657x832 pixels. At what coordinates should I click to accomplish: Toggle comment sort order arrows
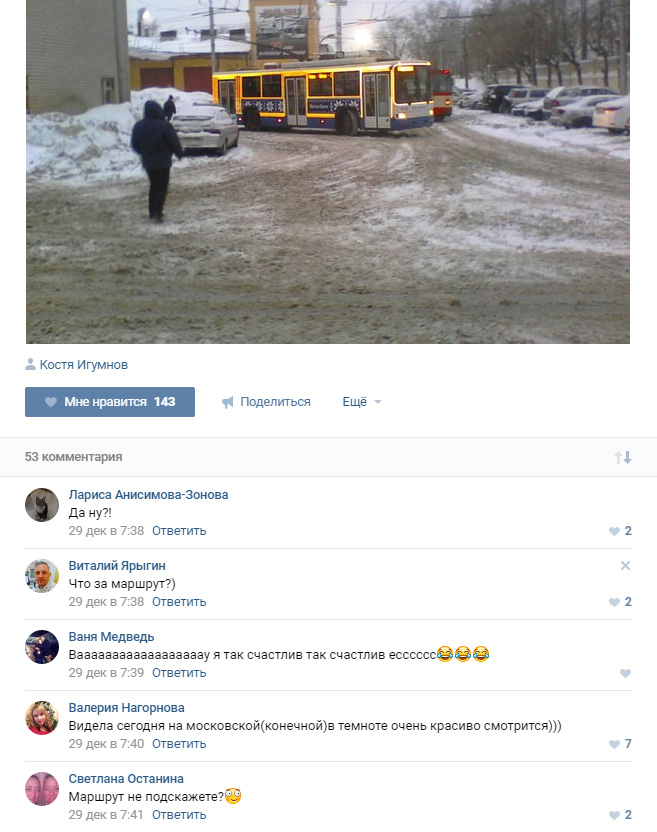point(623,457)
